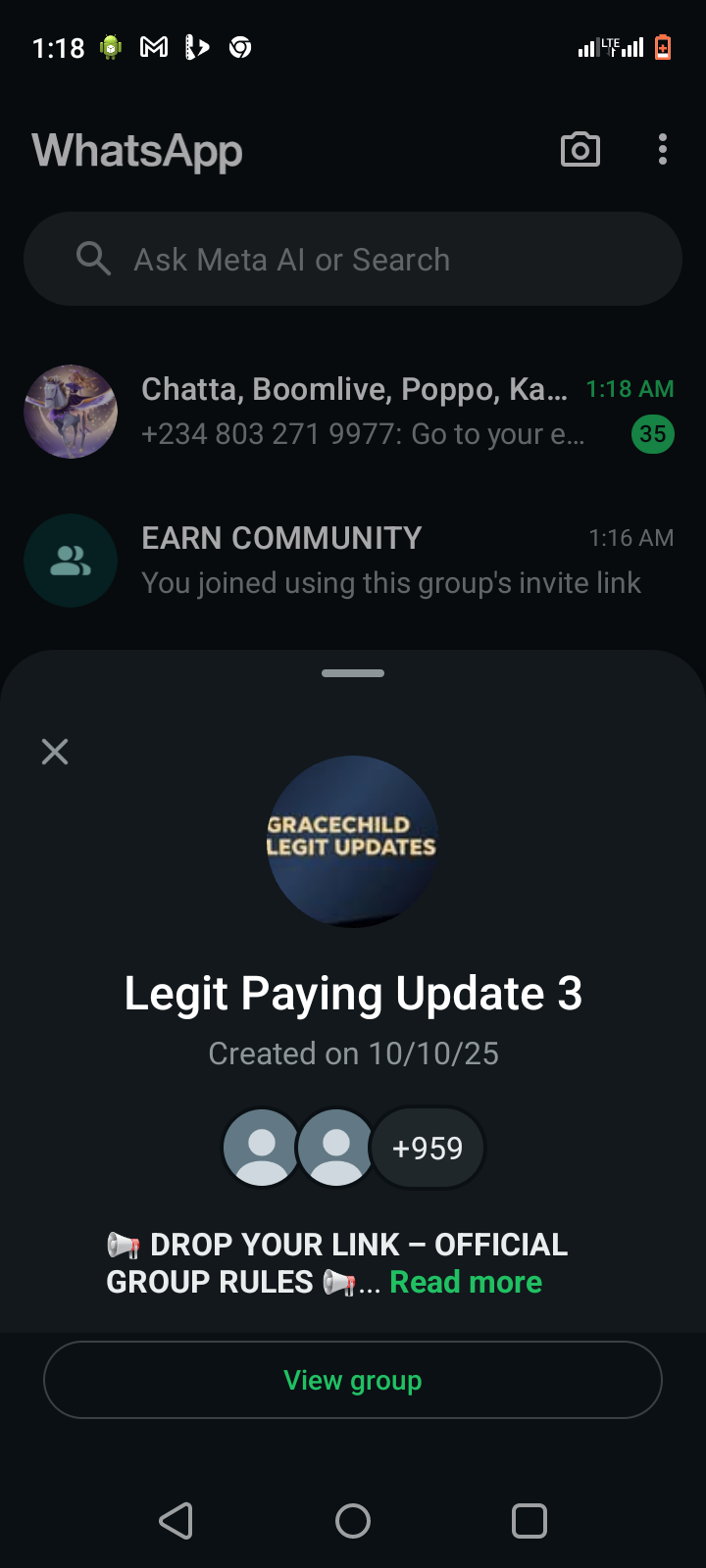Image resolution: width=706 pixels, height=1568 pixels.
Task: Go back using the system back button
Action: click(x=176, y=1521)
